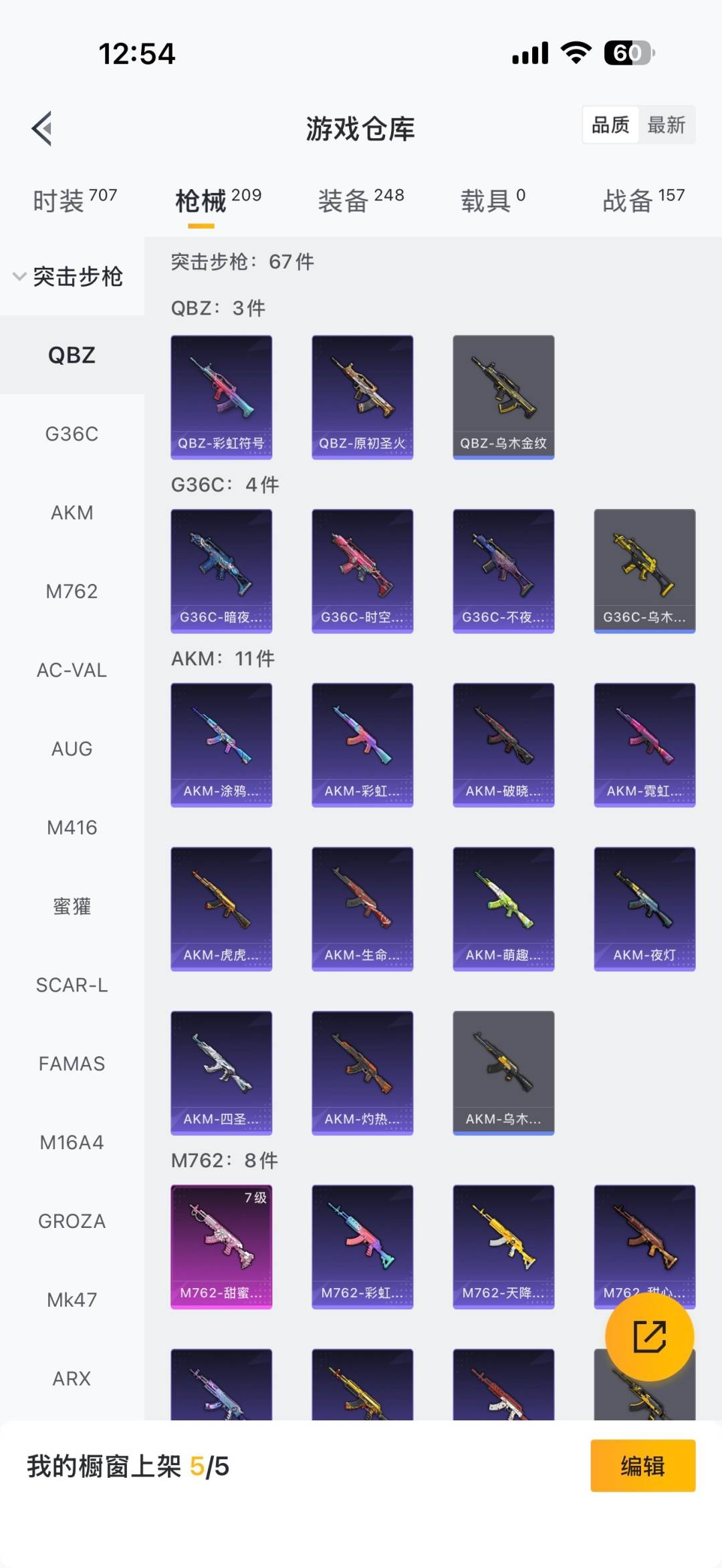Select G36C in the side list
Viewport: 722px width, 1568px height.
(72, 434)
